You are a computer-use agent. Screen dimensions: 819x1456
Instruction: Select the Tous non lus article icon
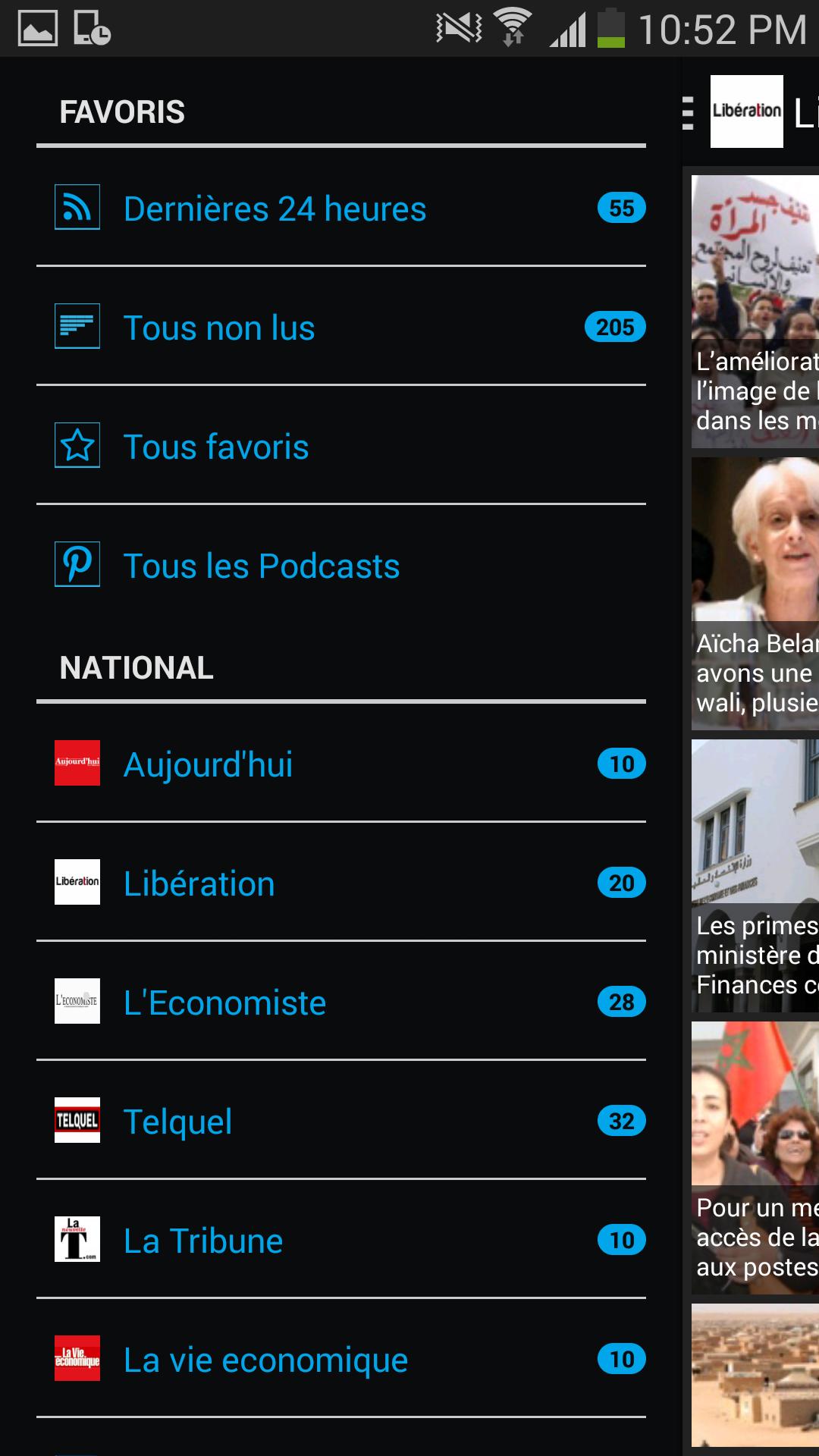pyautogui.click(x=76, y=327)
